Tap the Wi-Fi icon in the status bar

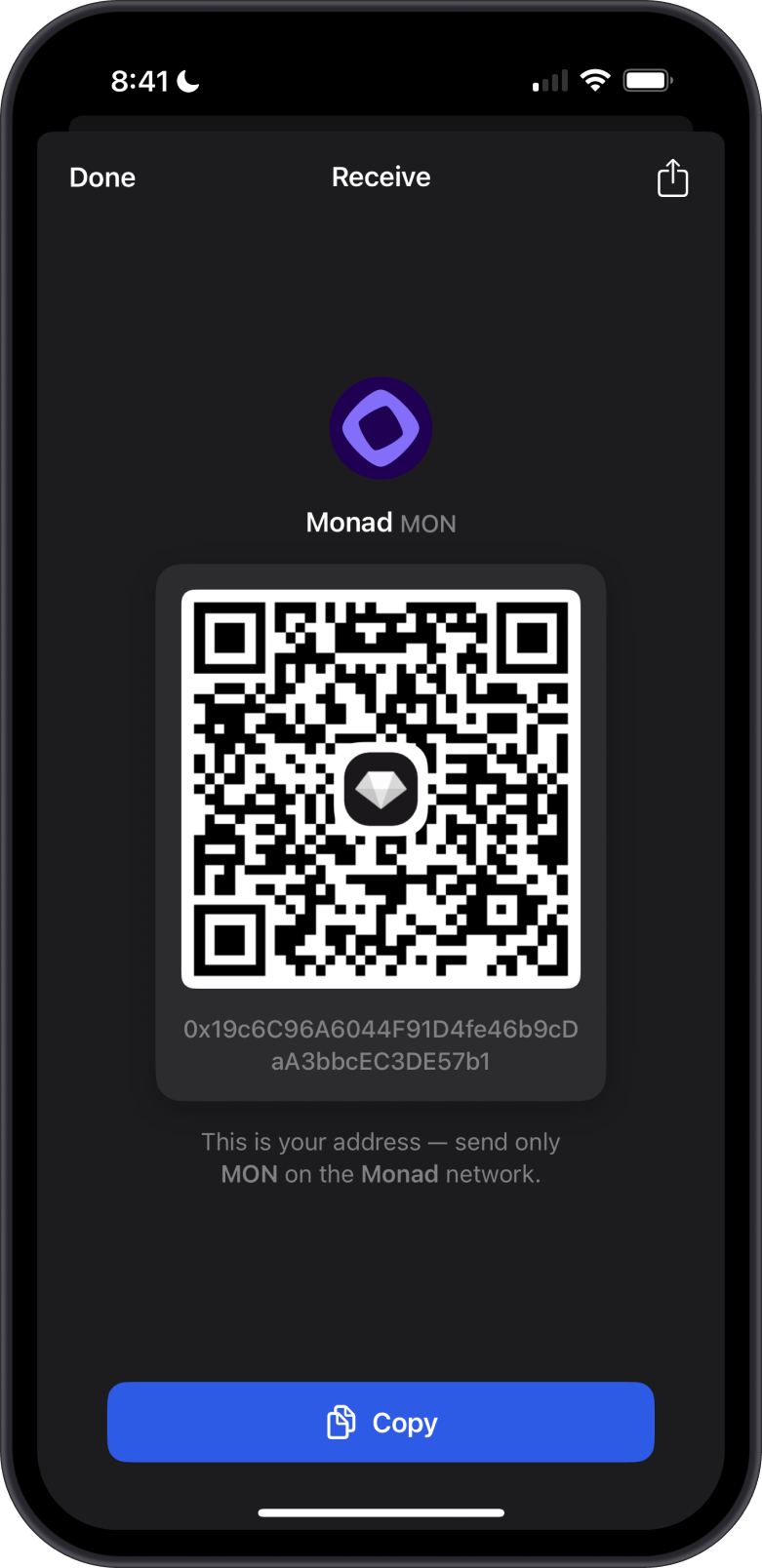click(x=596, y=80)
